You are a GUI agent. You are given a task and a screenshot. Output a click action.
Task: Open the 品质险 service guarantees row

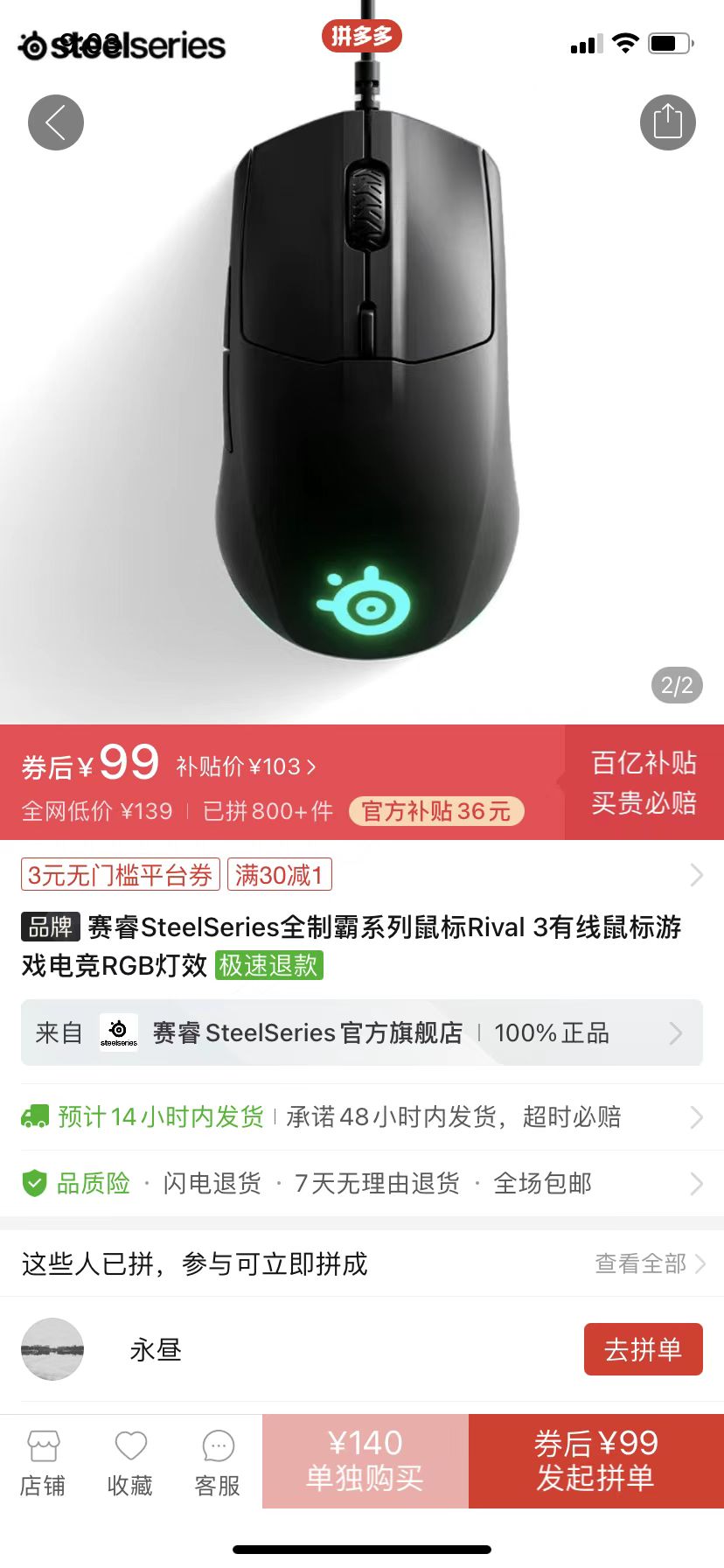(362, 1184)
